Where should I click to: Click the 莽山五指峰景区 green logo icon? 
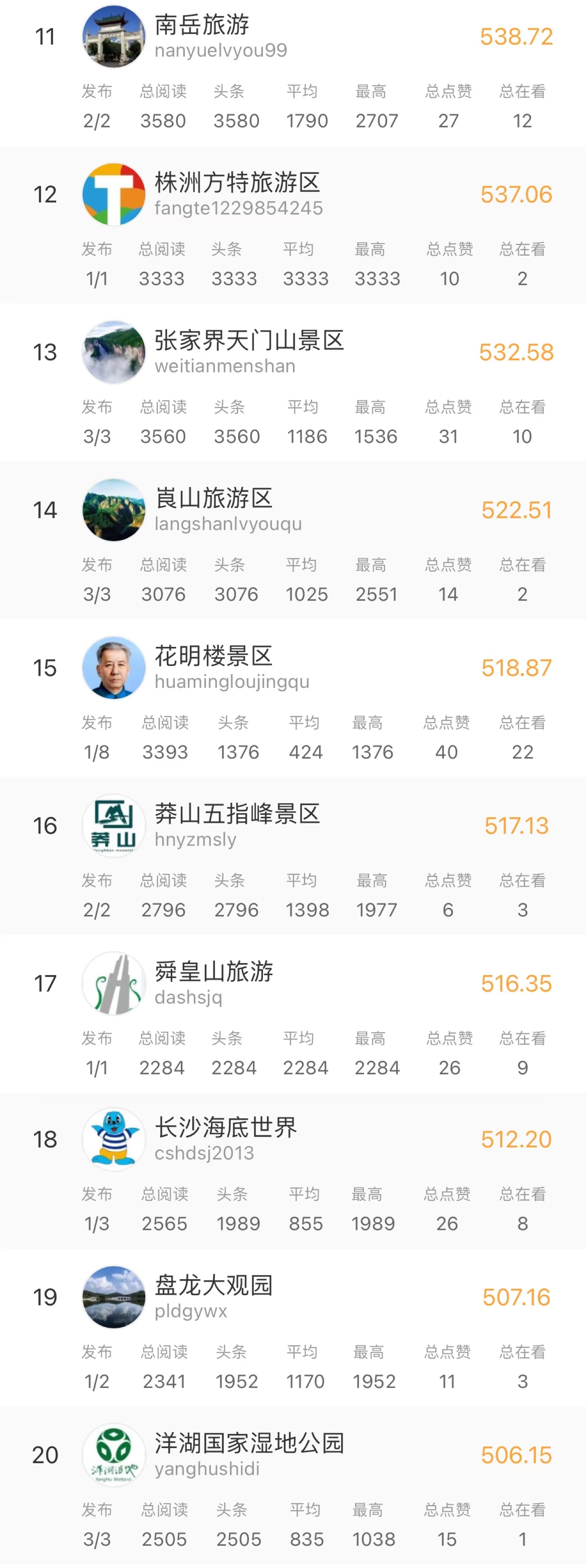[x=114, y=825]
